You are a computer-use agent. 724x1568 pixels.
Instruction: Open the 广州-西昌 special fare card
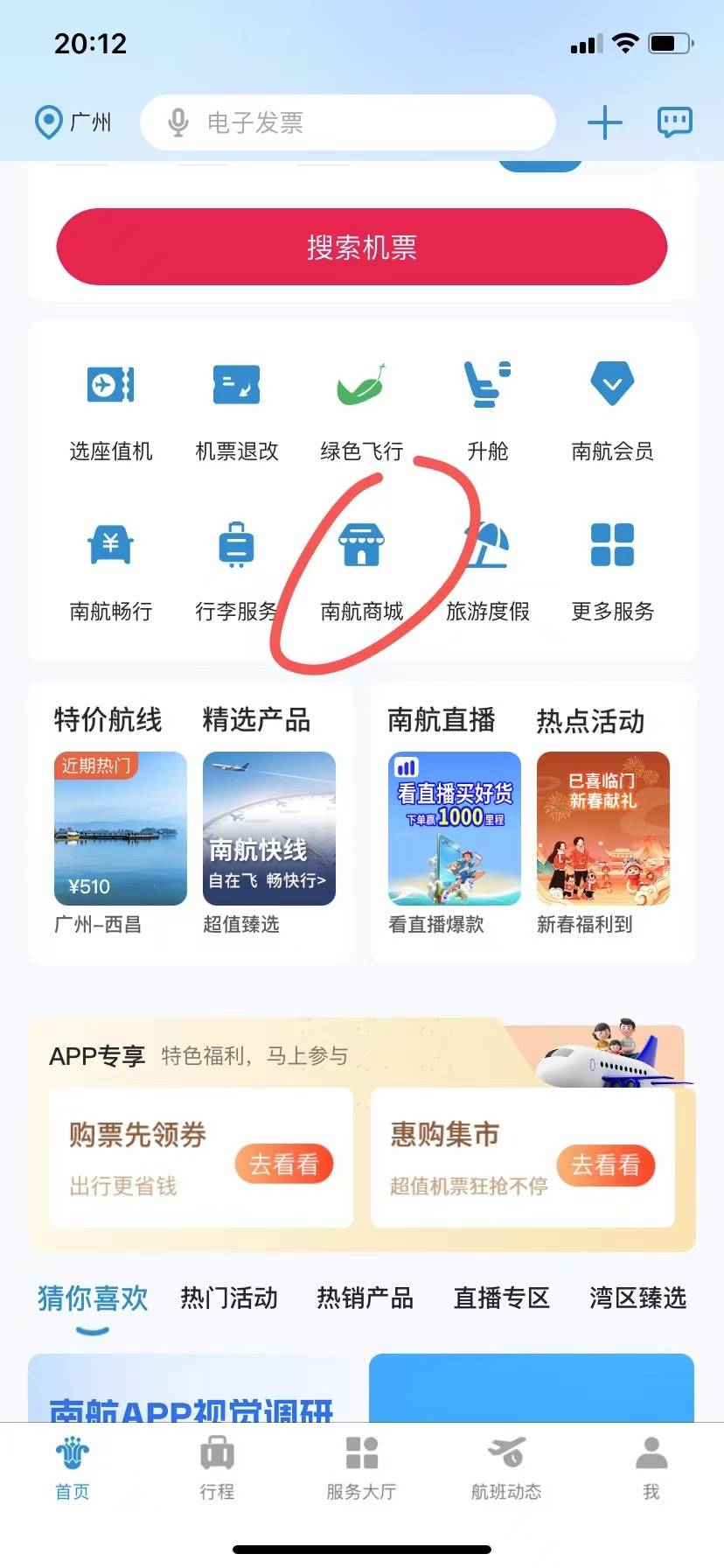(x=121, y=840)
